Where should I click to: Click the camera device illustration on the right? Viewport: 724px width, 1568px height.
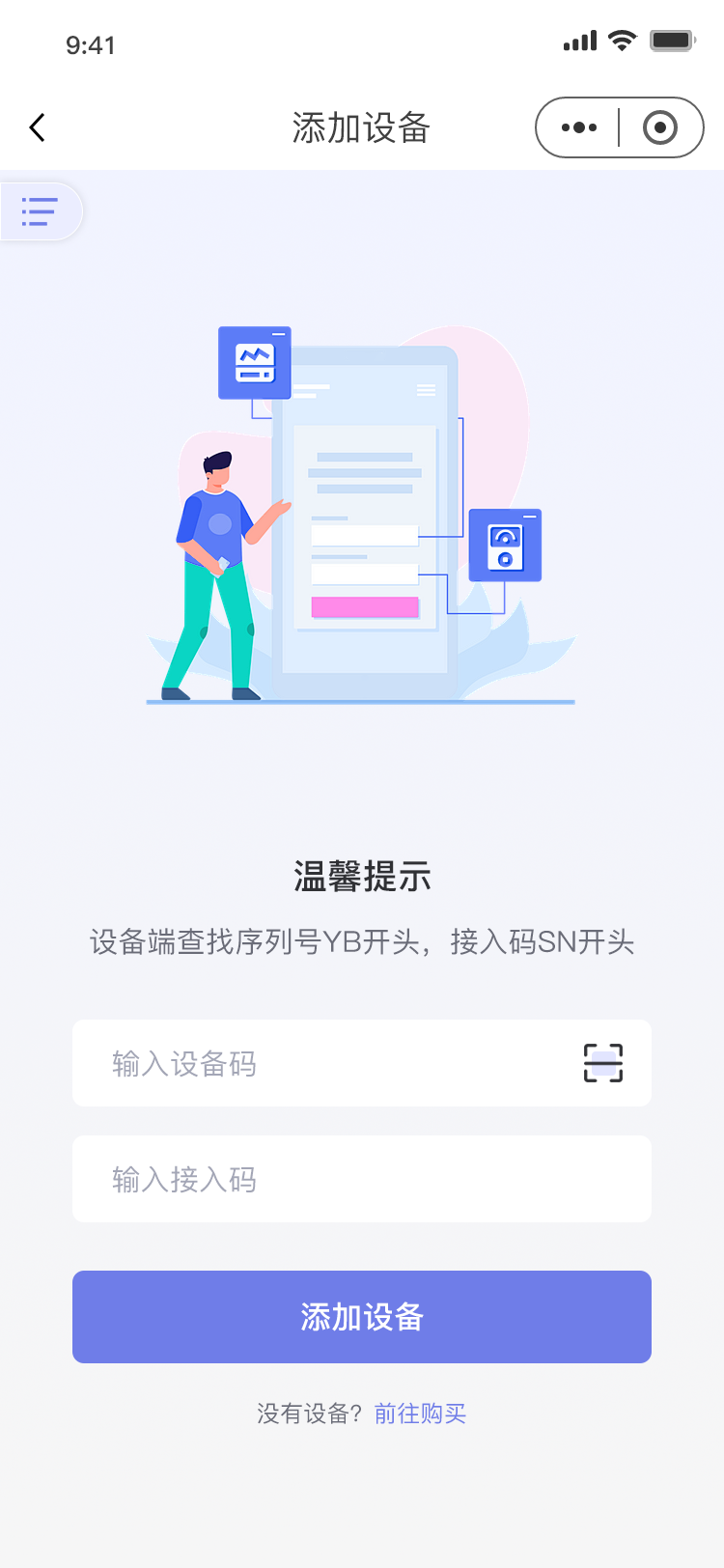click(505, 544)
